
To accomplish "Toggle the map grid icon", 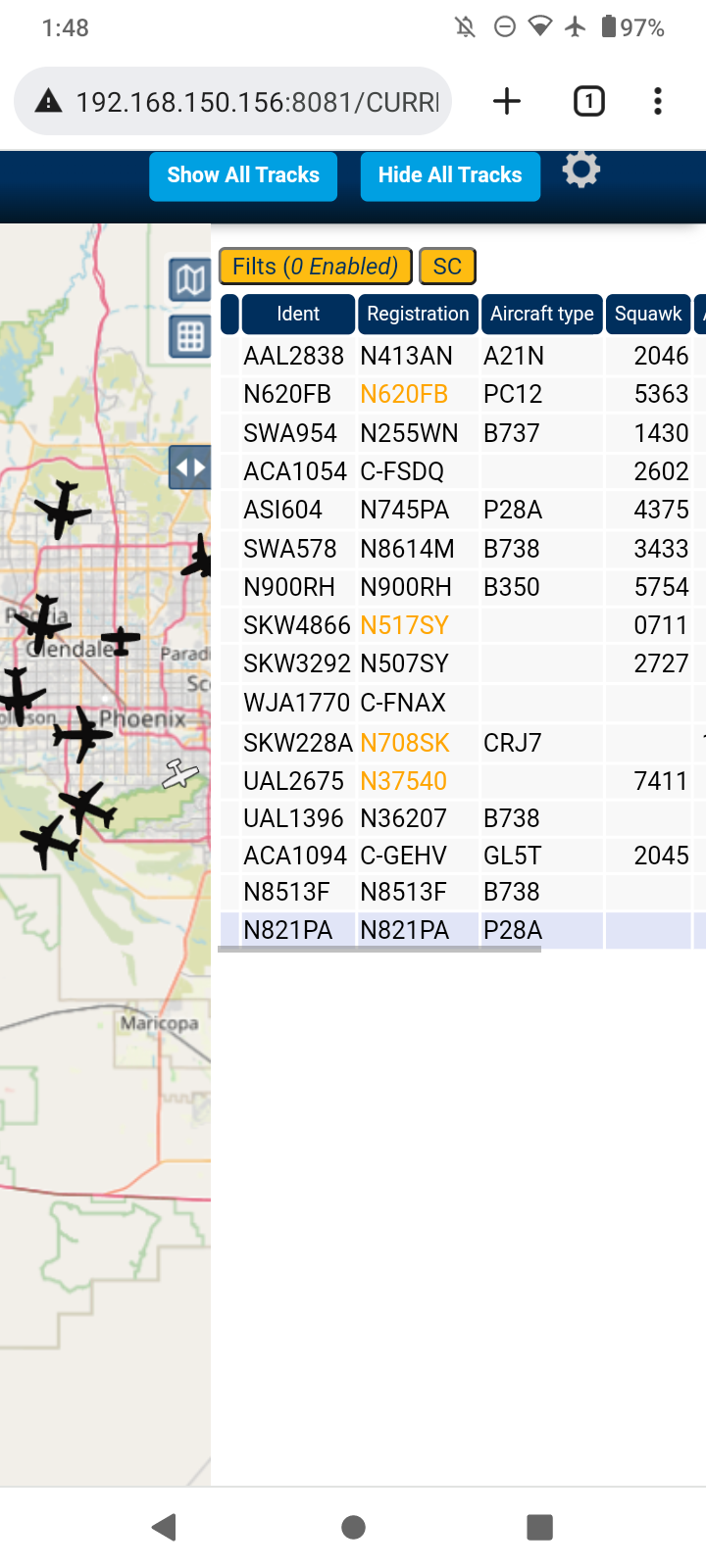I will click(x=190, y=337).
